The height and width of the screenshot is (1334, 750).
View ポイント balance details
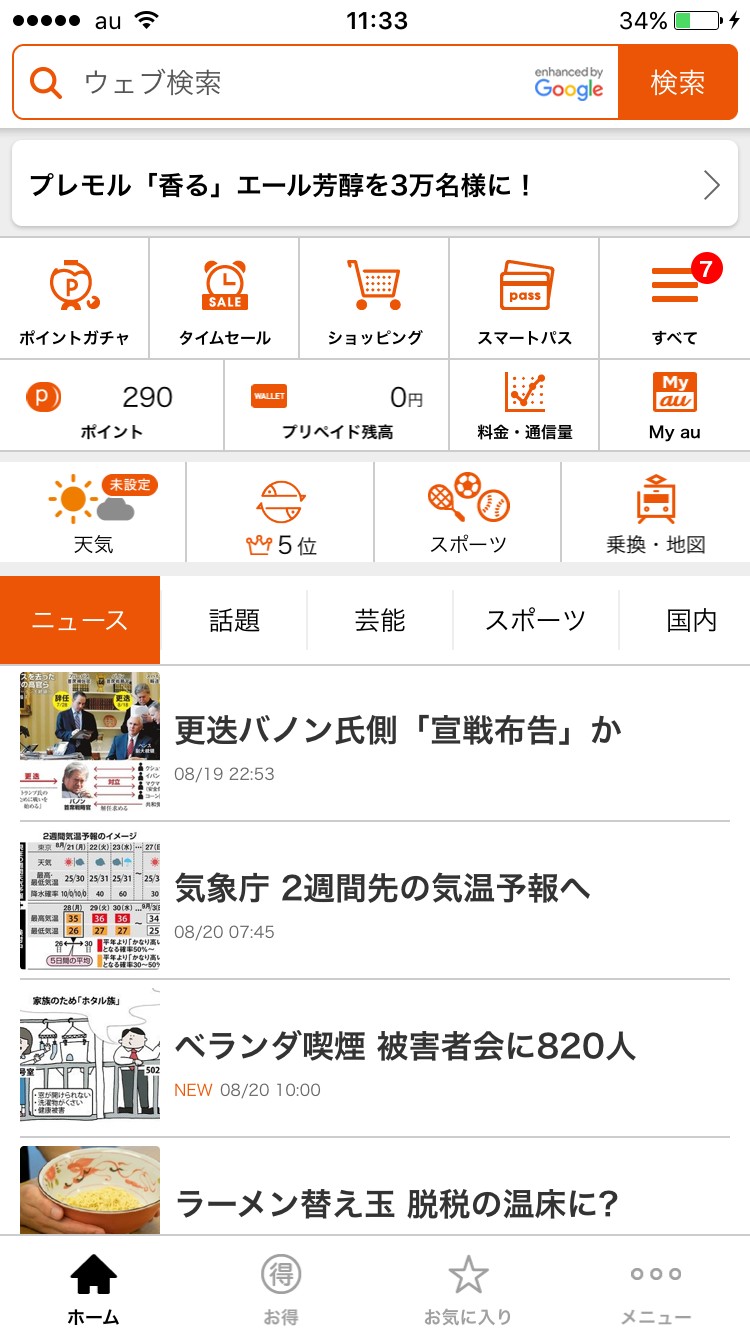[x=112, y=406]
